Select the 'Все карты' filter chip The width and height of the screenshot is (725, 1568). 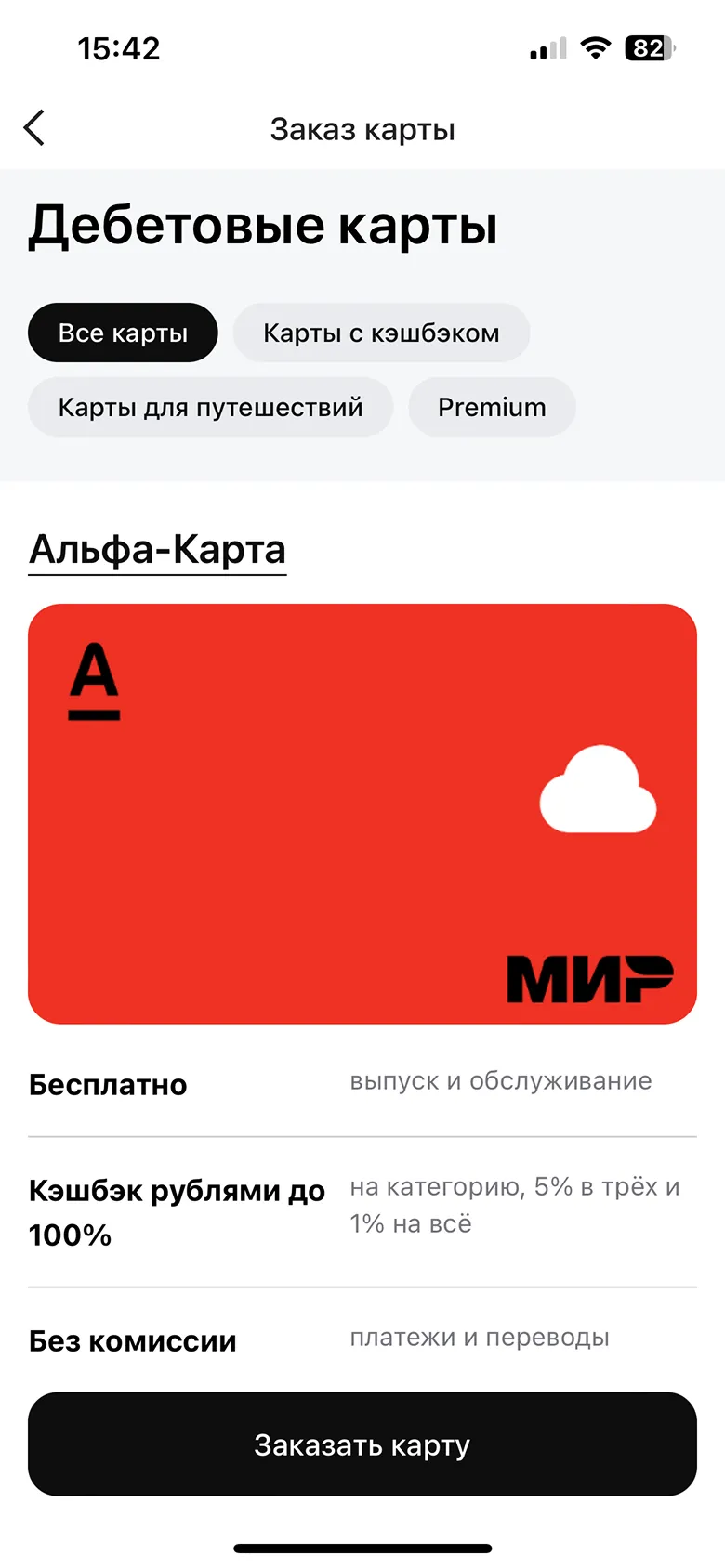coord(122,332)
